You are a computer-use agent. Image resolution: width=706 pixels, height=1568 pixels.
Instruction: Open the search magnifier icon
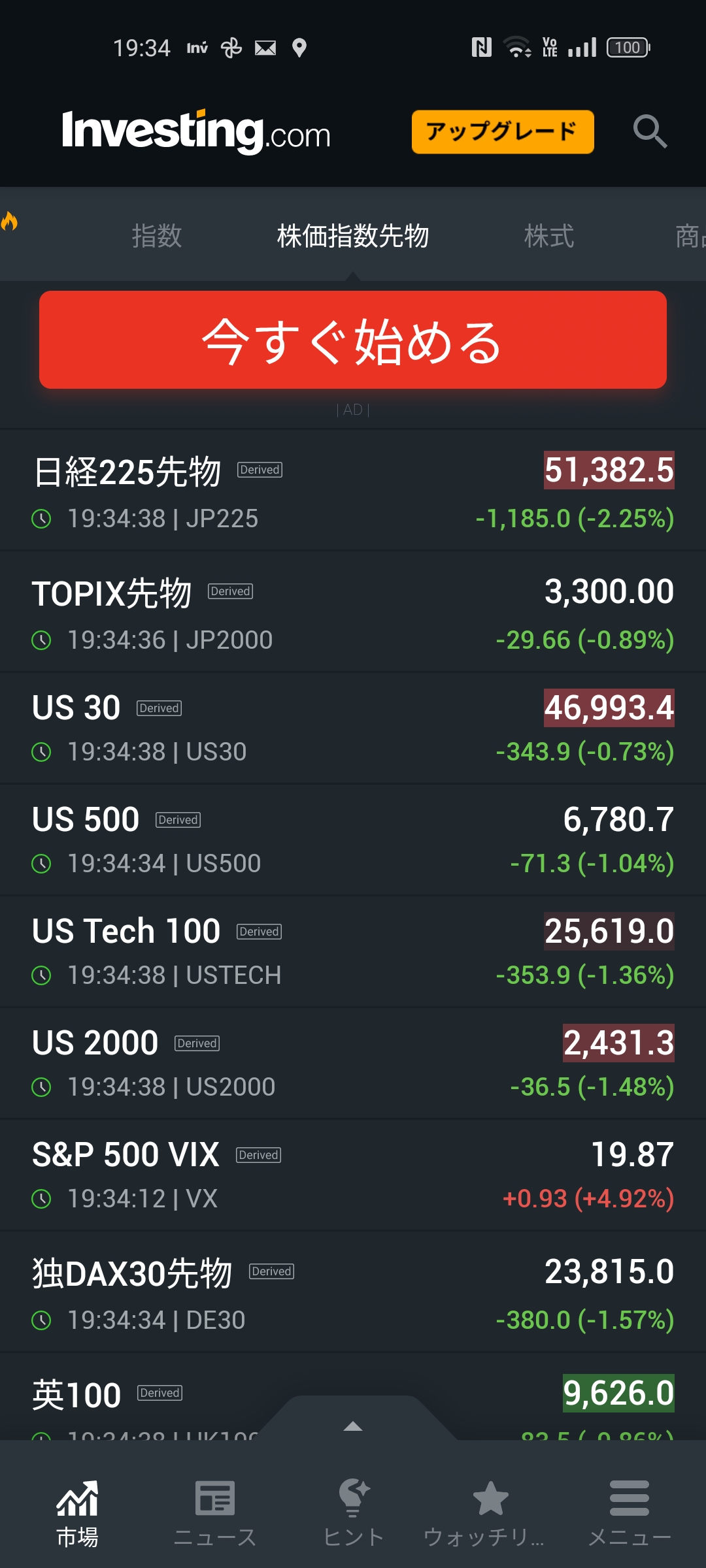tap(650, 131)
